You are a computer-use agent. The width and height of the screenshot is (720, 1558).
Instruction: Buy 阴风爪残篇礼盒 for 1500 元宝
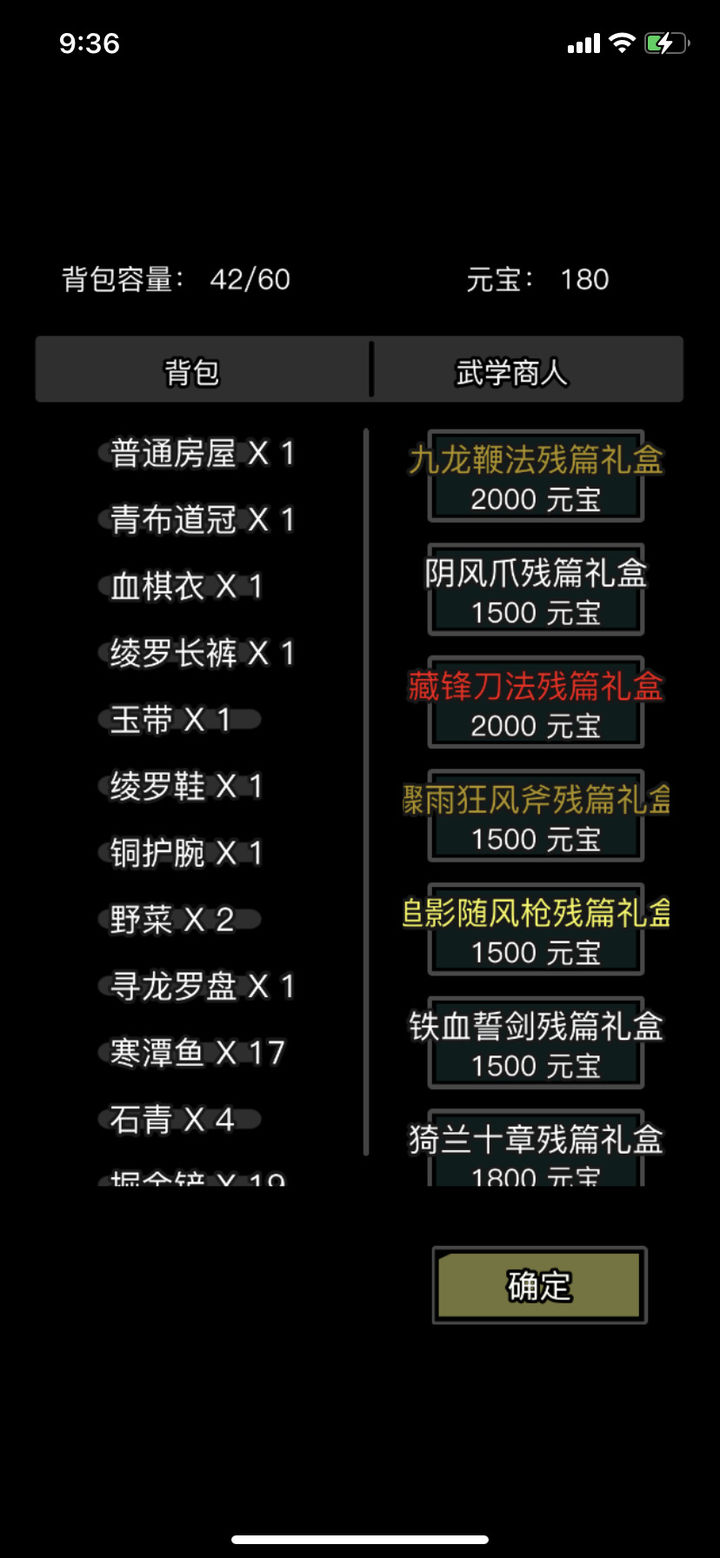tap(536, 591)
